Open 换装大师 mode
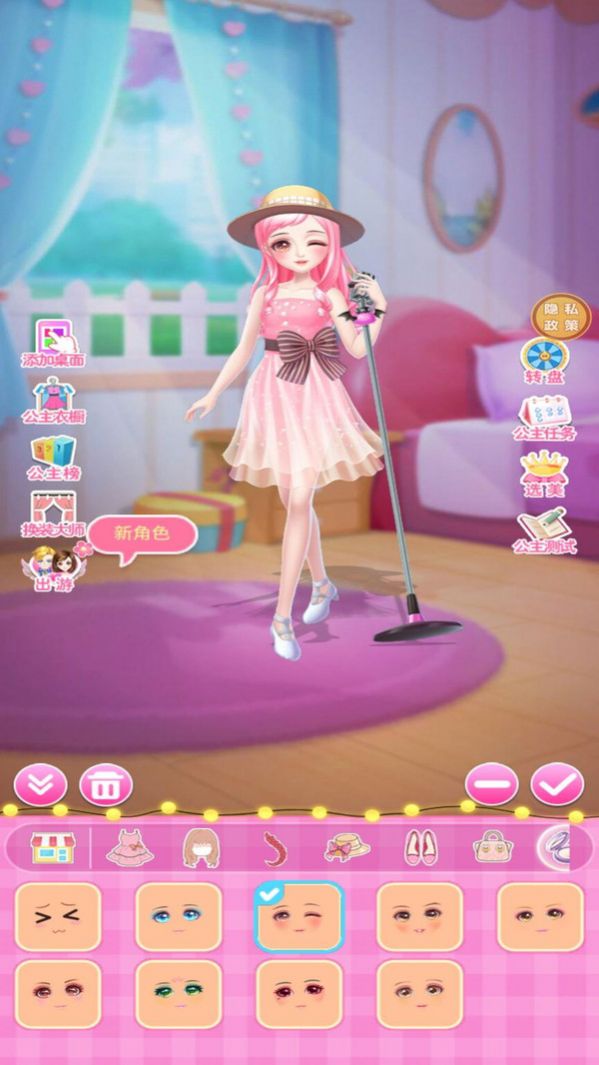Screen dimensions: 599x1065 54,515
